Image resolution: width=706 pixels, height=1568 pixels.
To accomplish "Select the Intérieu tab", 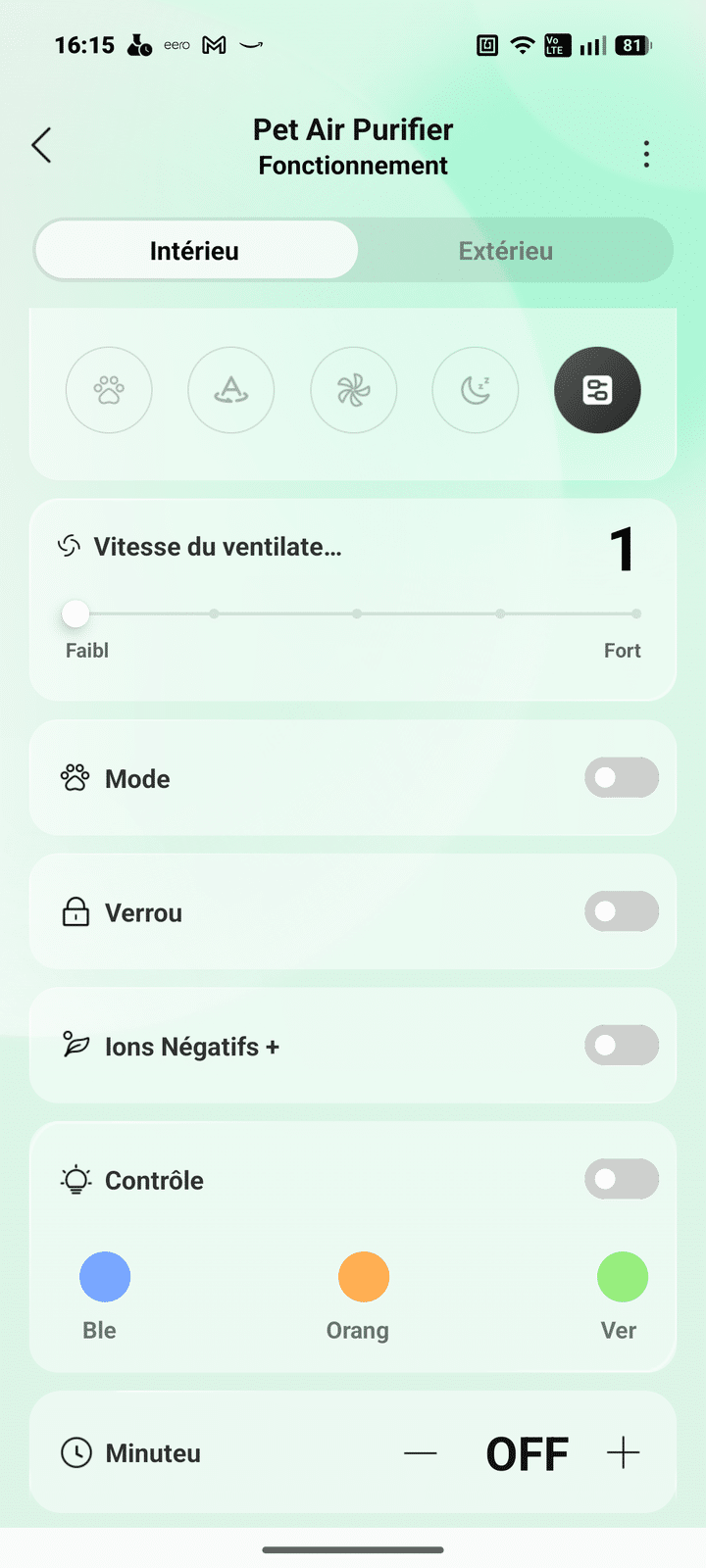I will [x=195, y=251].
